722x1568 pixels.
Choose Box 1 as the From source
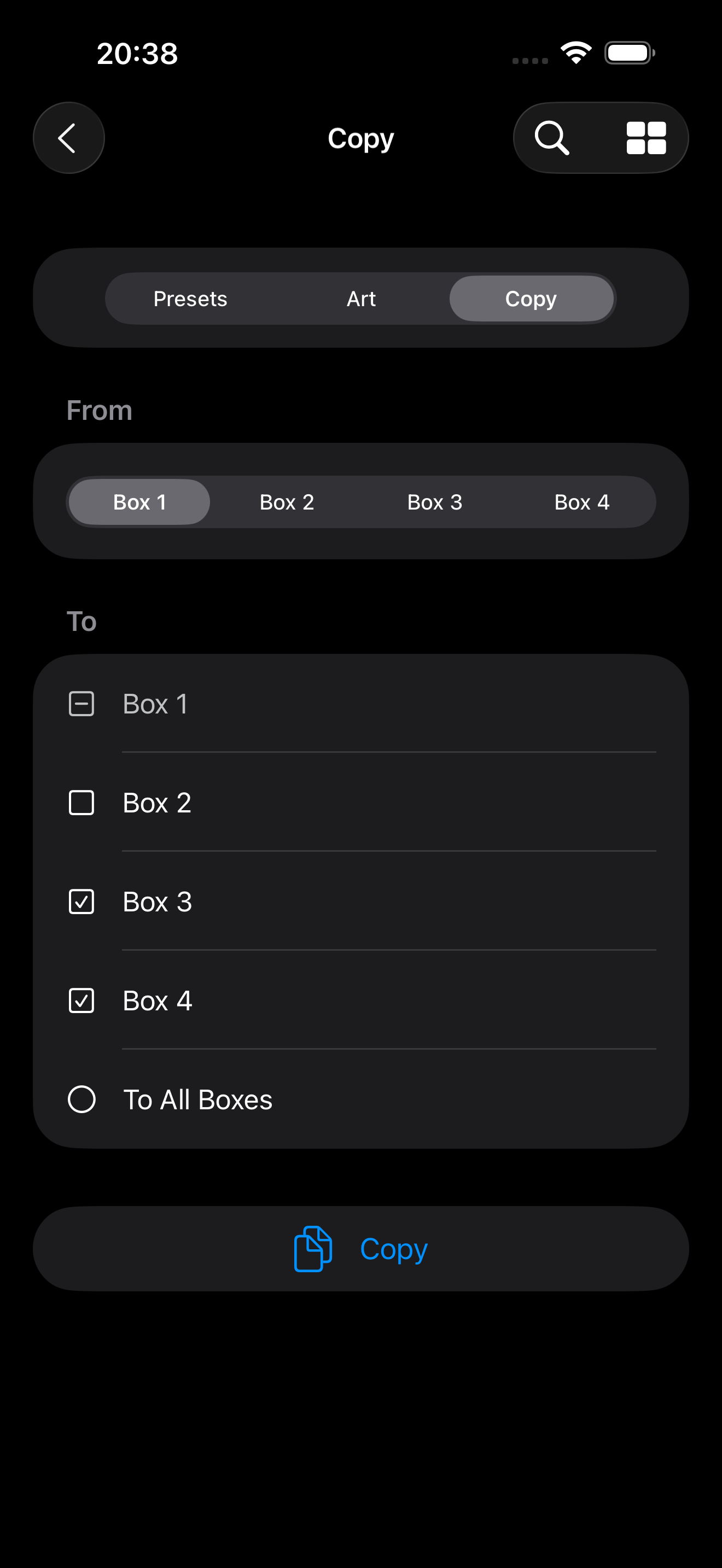[x=139, y=502]
